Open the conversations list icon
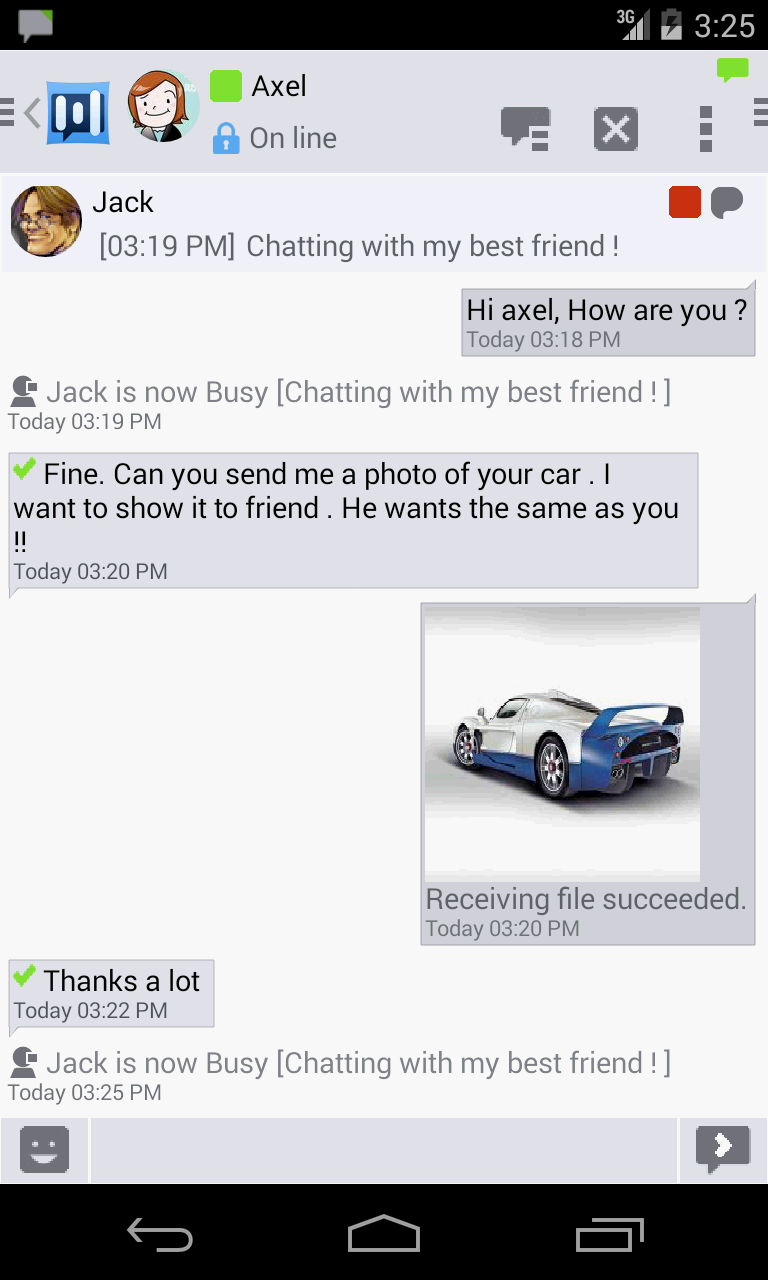The image size is (768, 1280). [x=525, y=128]
